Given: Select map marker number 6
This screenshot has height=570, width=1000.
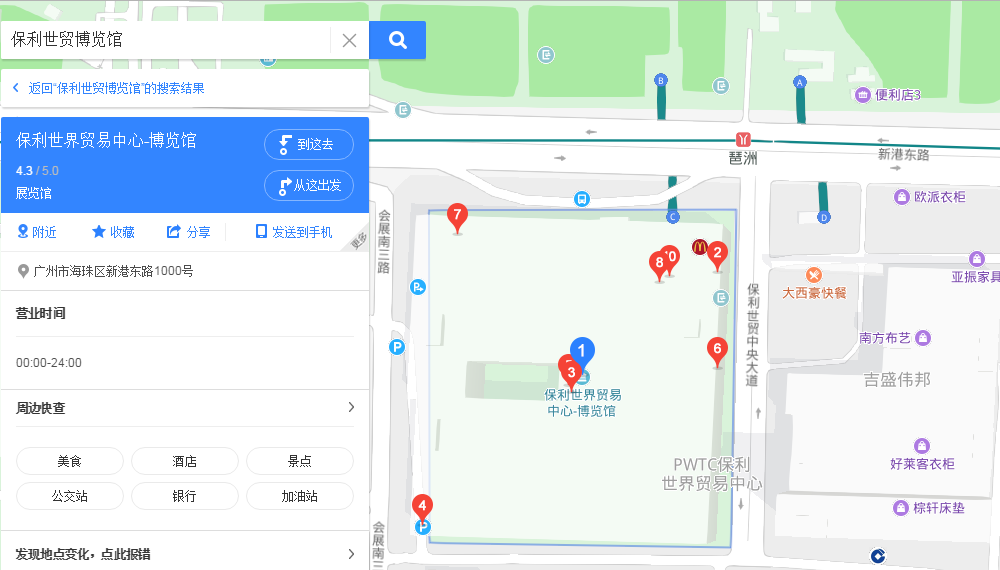Looking at the screenshot, I should point(717,351).
